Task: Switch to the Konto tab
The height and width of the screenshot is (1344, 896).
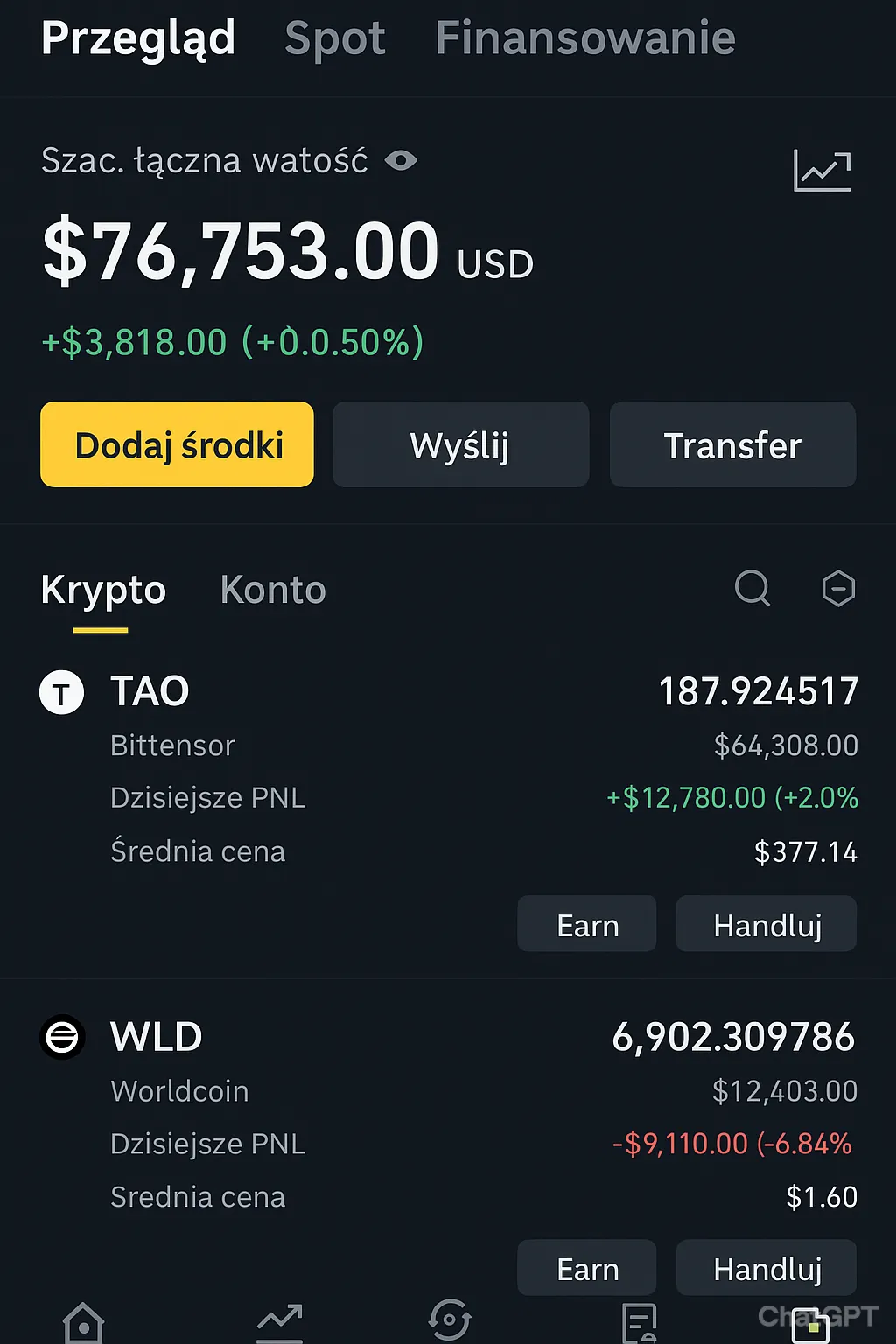Action: 273,590
